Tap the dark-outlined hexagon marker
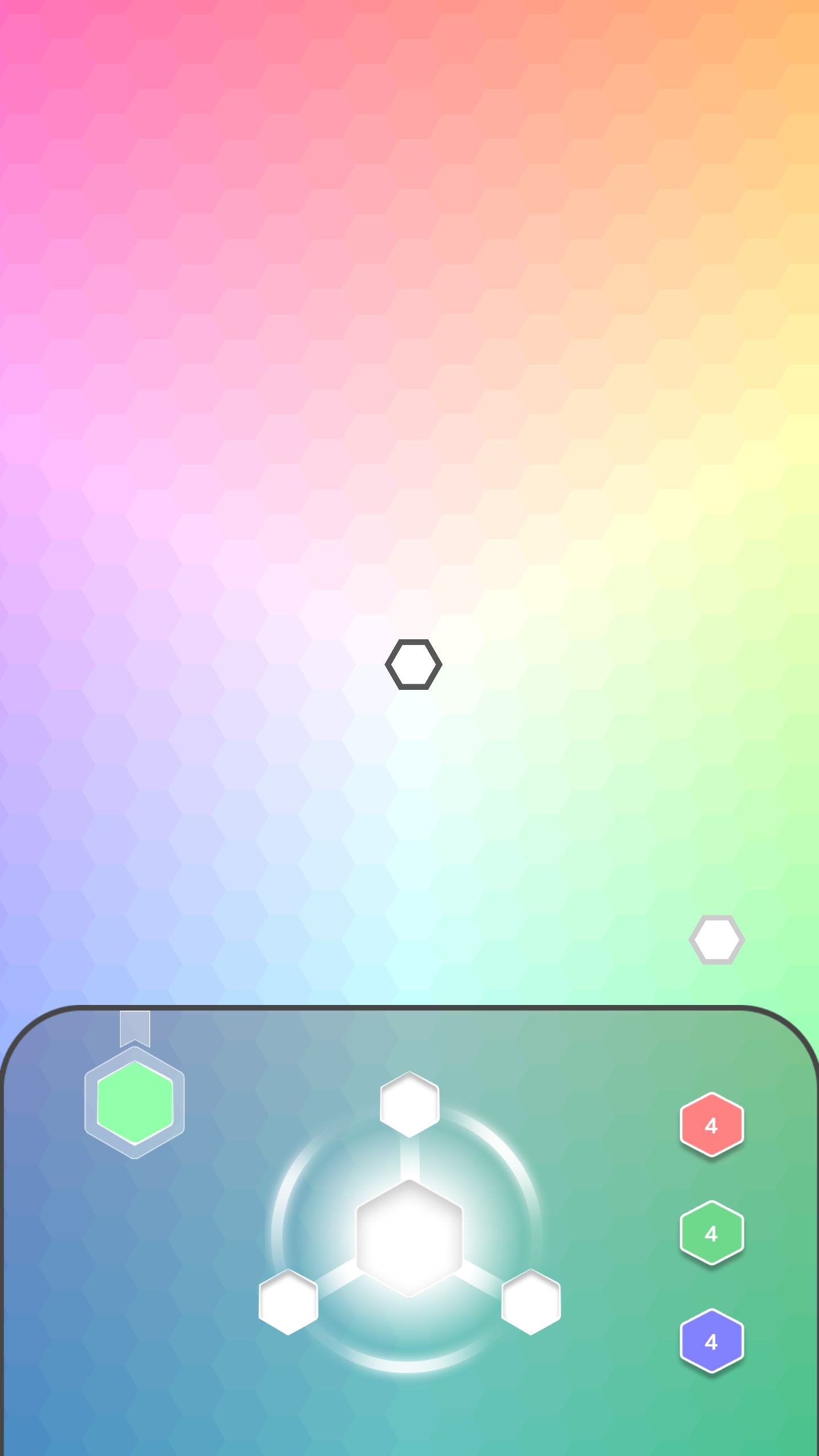The image size is (819, 1456). (413, 664)
